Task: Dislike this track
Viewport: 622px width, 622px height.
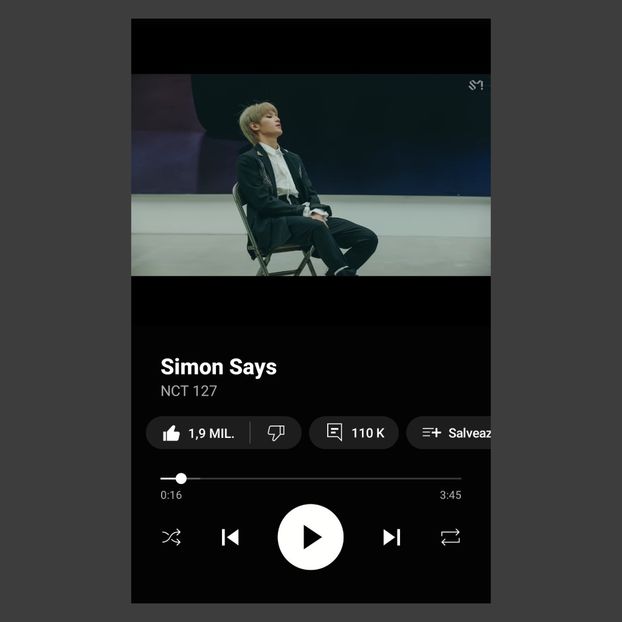Action: (x=276, y=433)
